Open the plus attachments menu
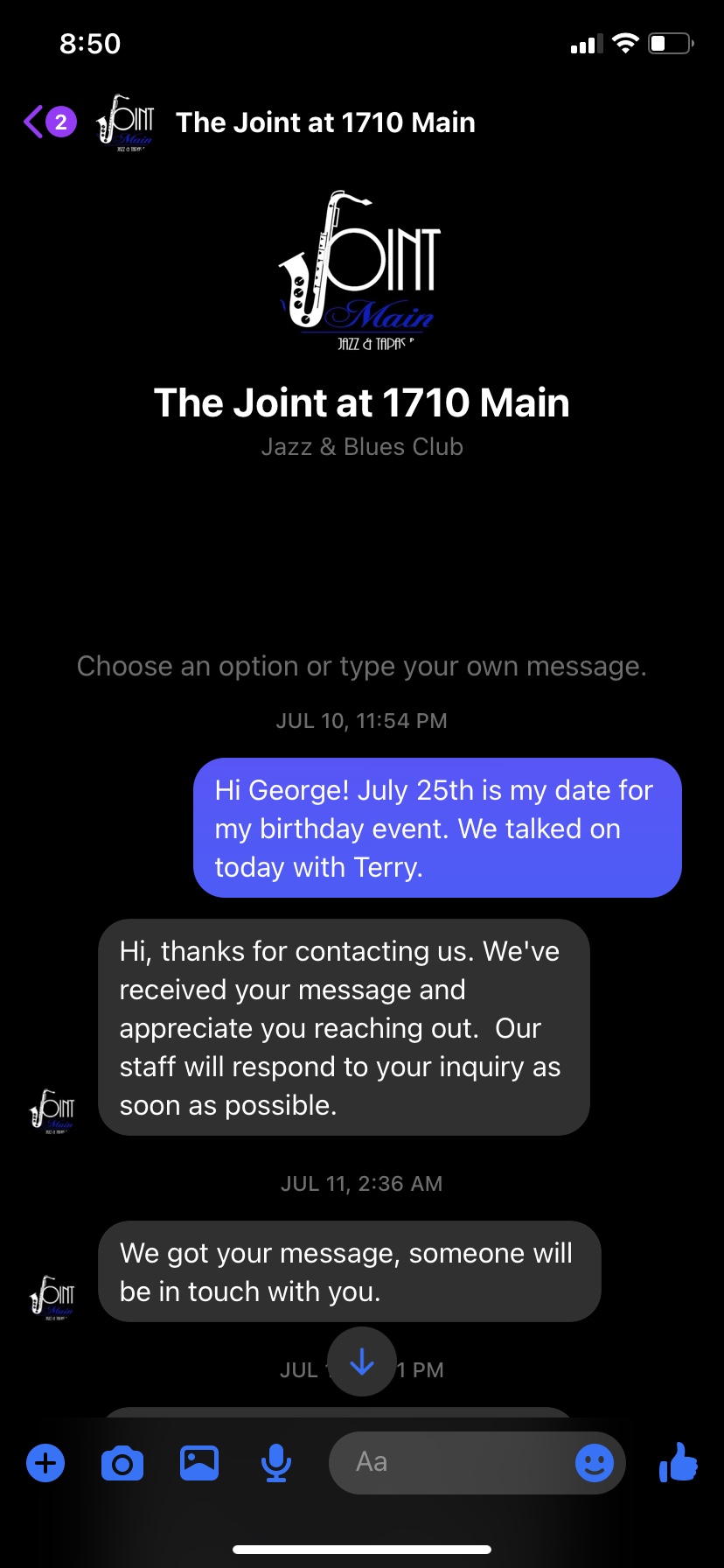The height and width of the screenshot is (1568, 724). [45, 1463]
